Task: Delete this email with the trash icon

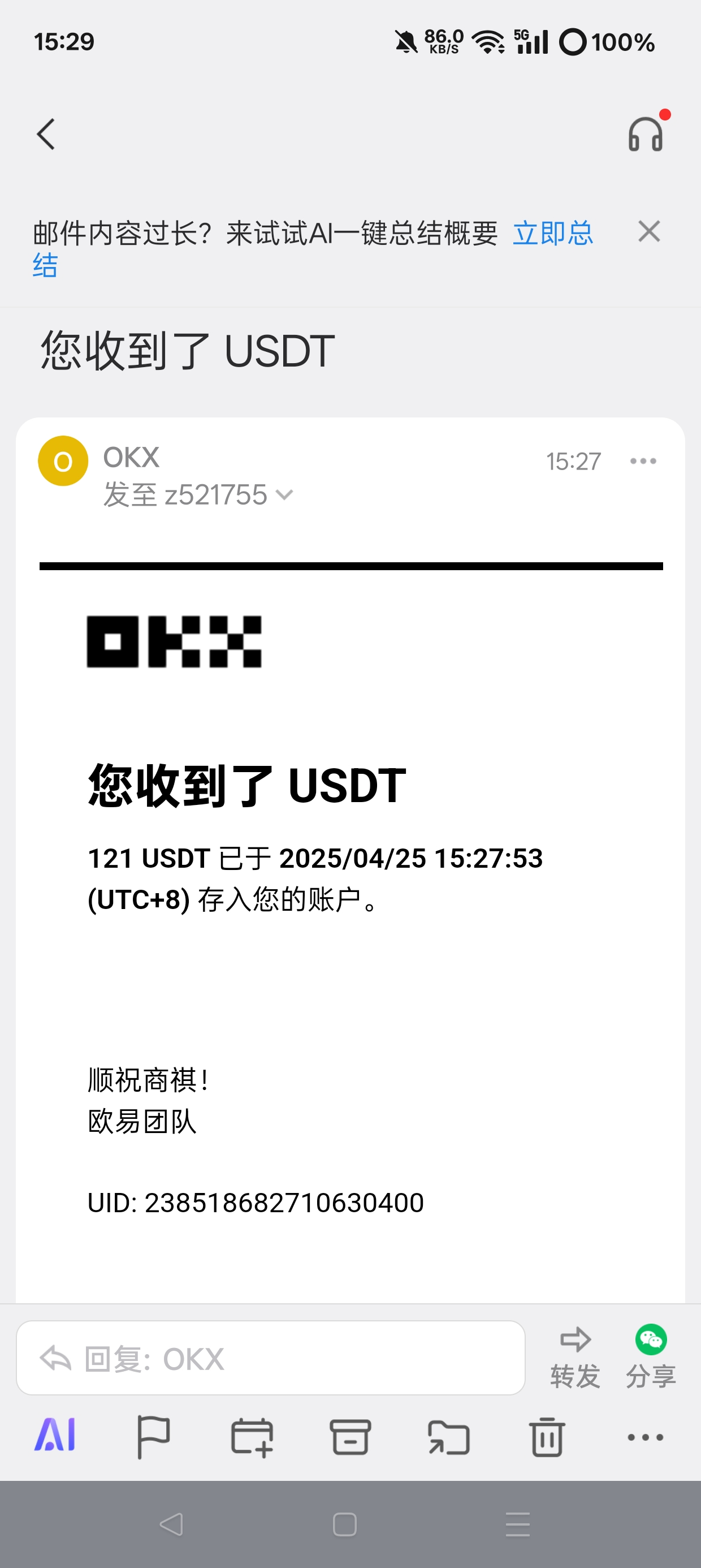Action: 547,1437
